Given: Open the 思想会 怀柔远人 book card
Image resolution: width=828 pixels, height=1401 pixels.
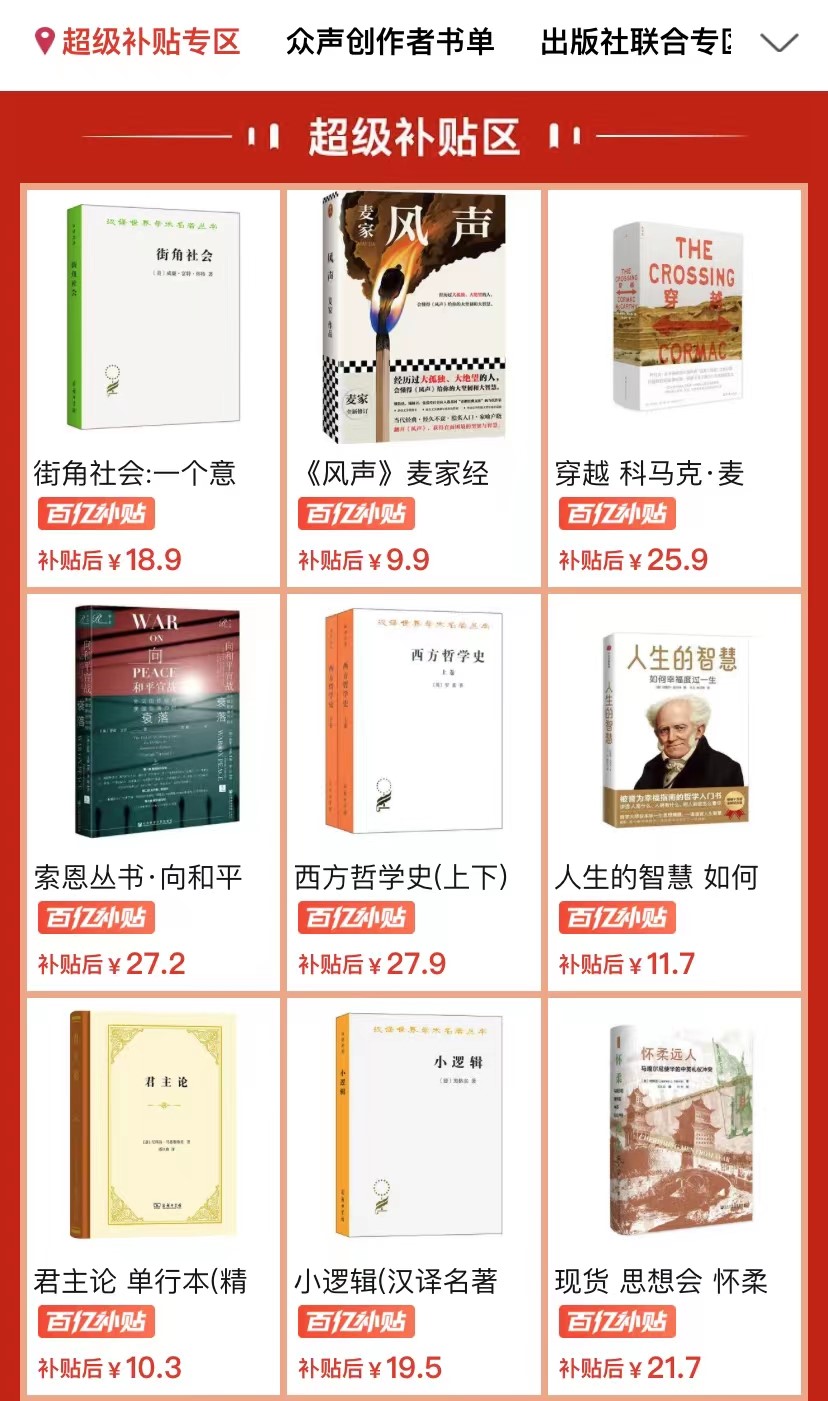Looking at the screenshot, I should coord(674,1195).
